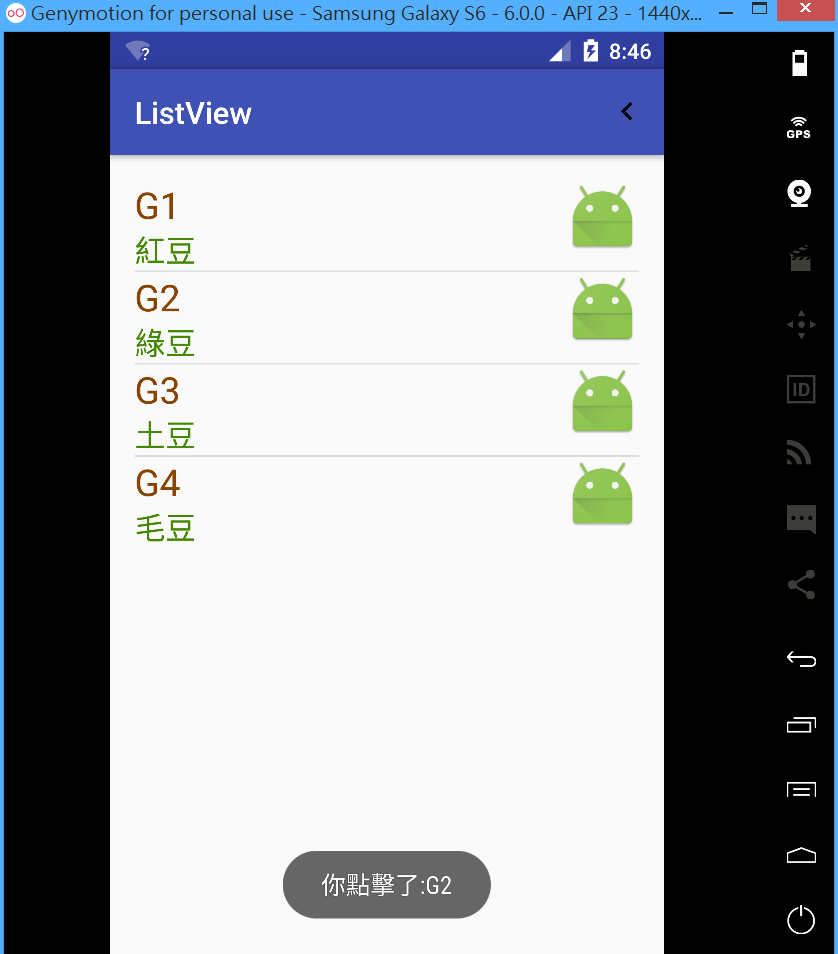Screen dimensions: 838x954
Task: Open the Genymotion battery widget
Action: pyautogui.click(x=800, y=63)
